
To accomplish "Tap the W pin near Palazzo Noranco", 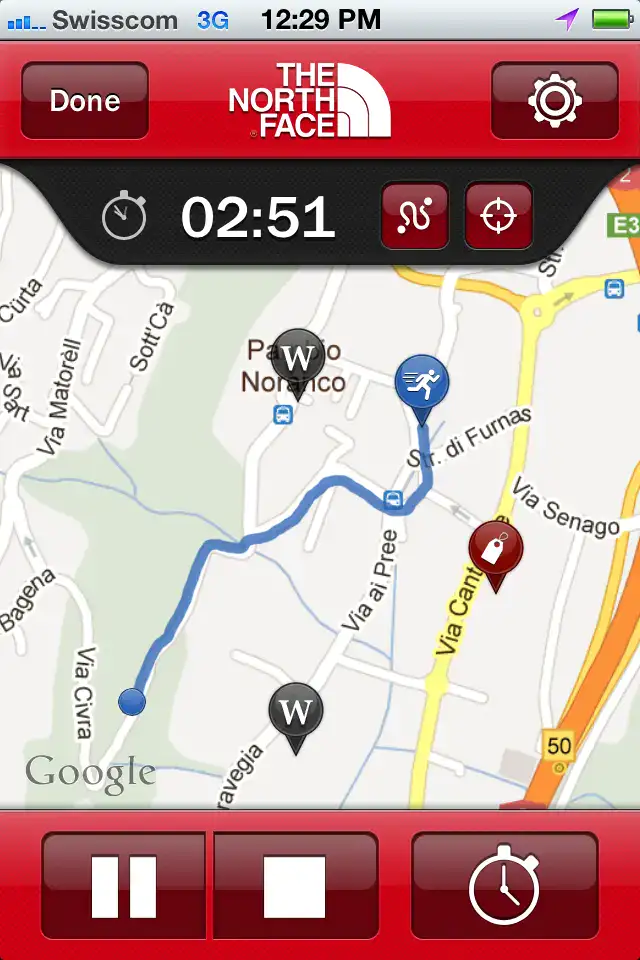I will [298, 357].
